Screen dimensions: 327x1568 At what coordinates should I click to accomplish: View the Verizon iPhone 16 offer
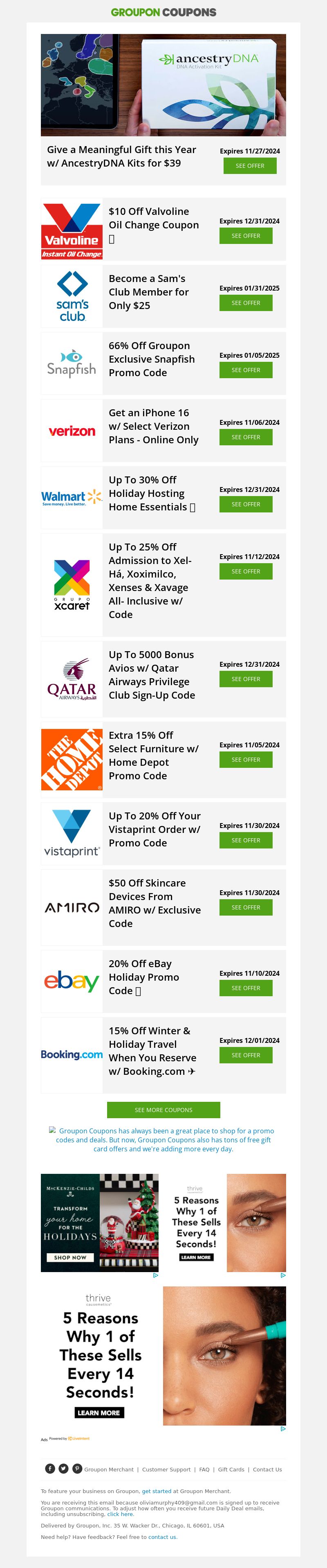246,437
